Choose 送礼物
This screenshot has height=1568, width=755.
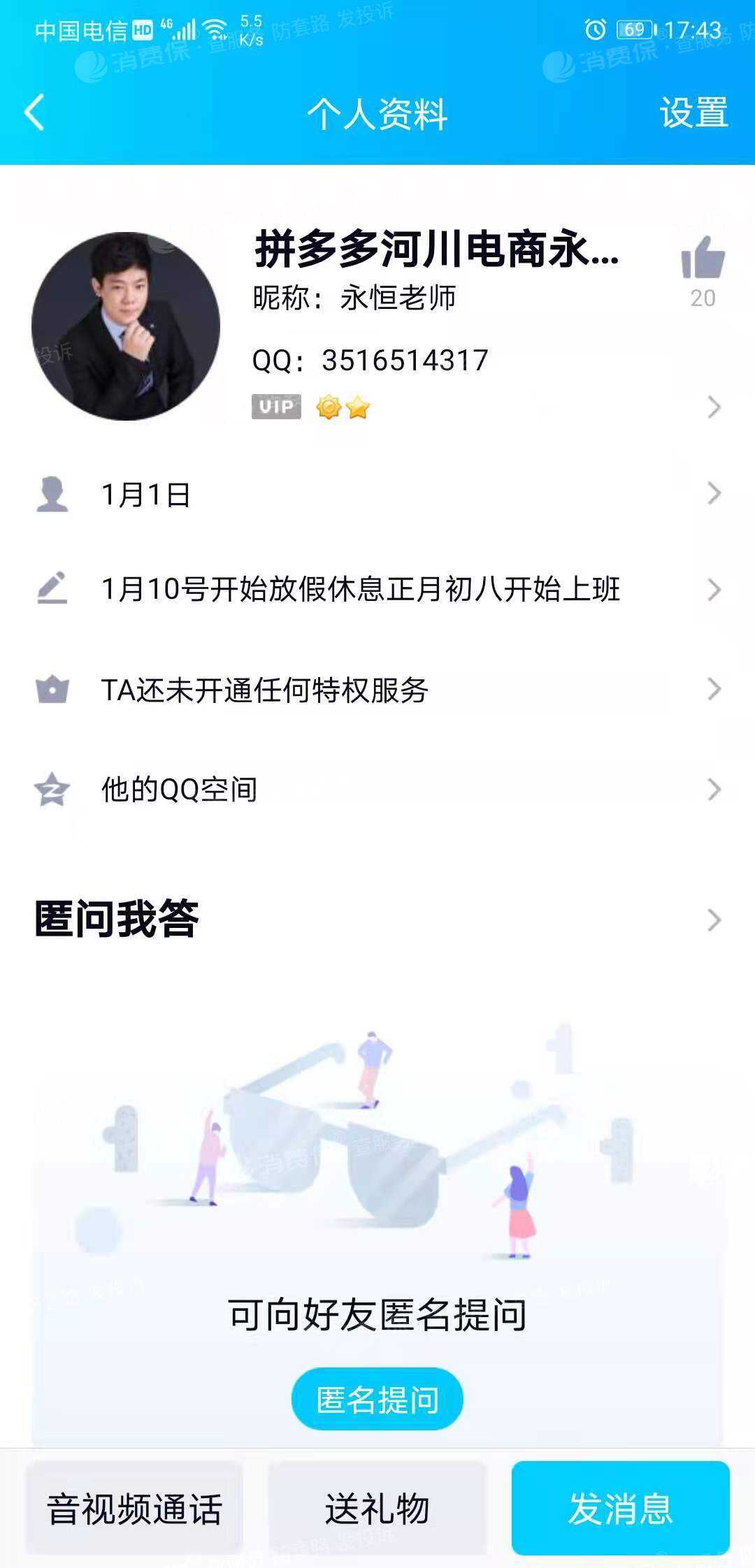(377, 1509)
